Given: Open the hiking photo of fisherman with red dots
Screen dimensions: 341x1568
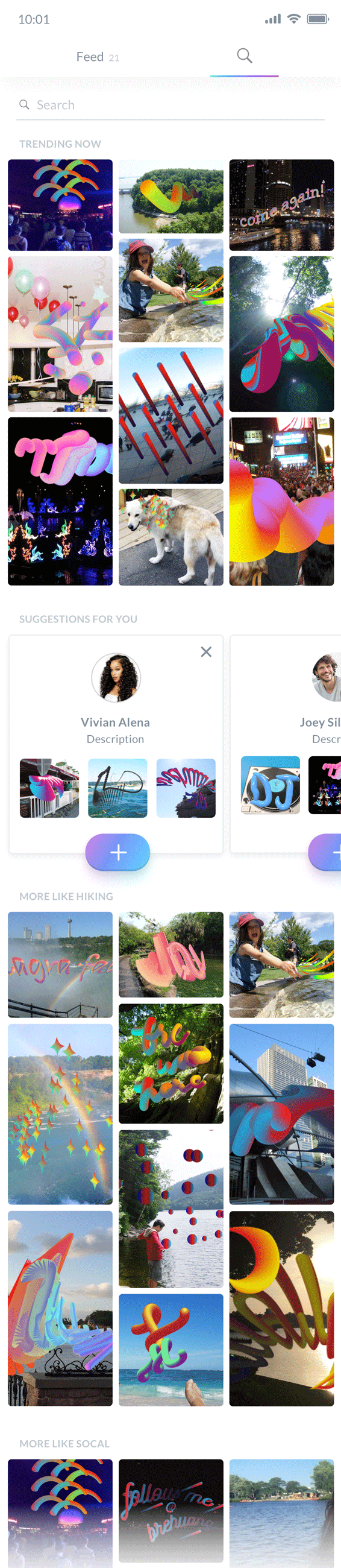Looking at the screenshot, I should pos(171,1208).
